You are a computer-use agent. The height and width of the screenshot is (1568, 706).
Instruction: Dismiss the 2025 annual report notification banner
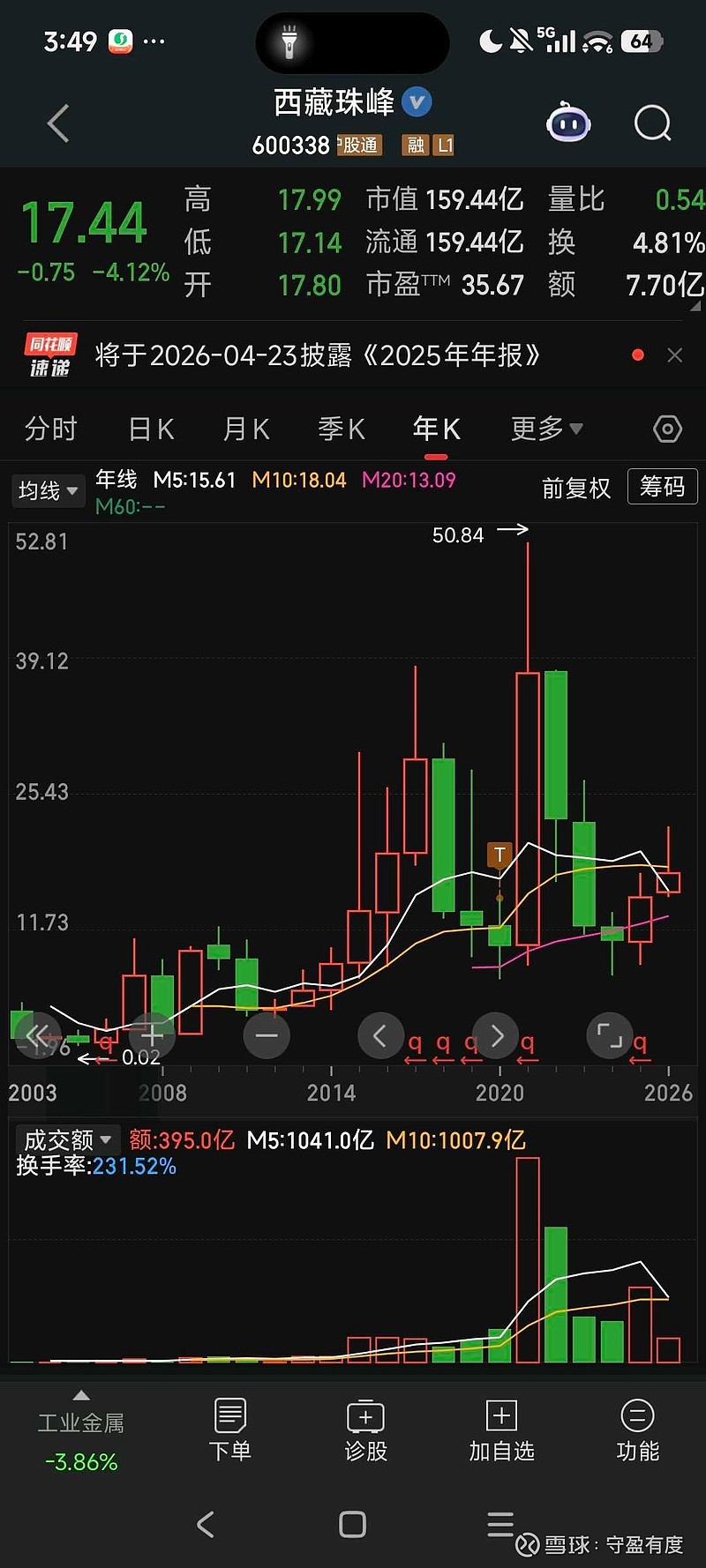coord(675,355)
